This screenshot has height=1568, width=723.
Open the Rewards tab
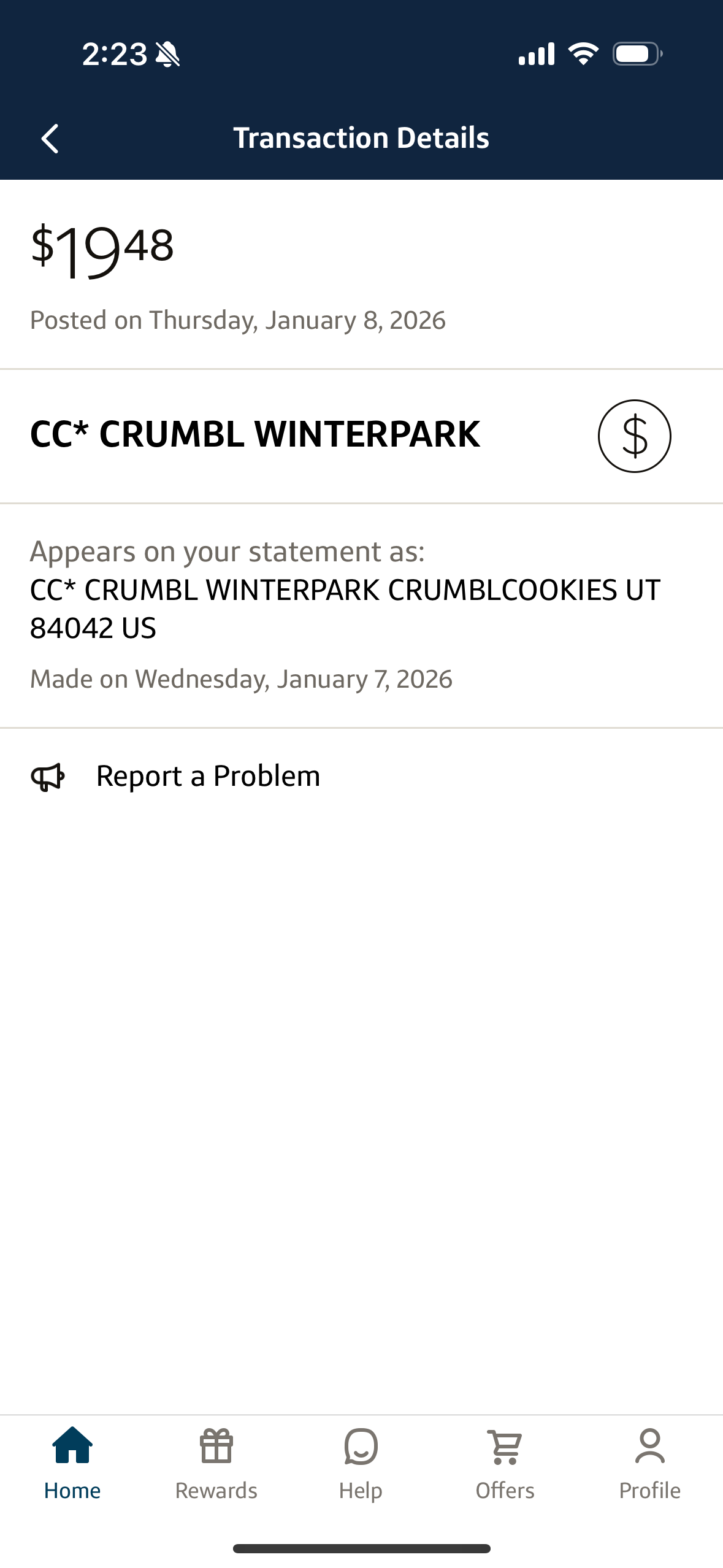(216, 1463)
